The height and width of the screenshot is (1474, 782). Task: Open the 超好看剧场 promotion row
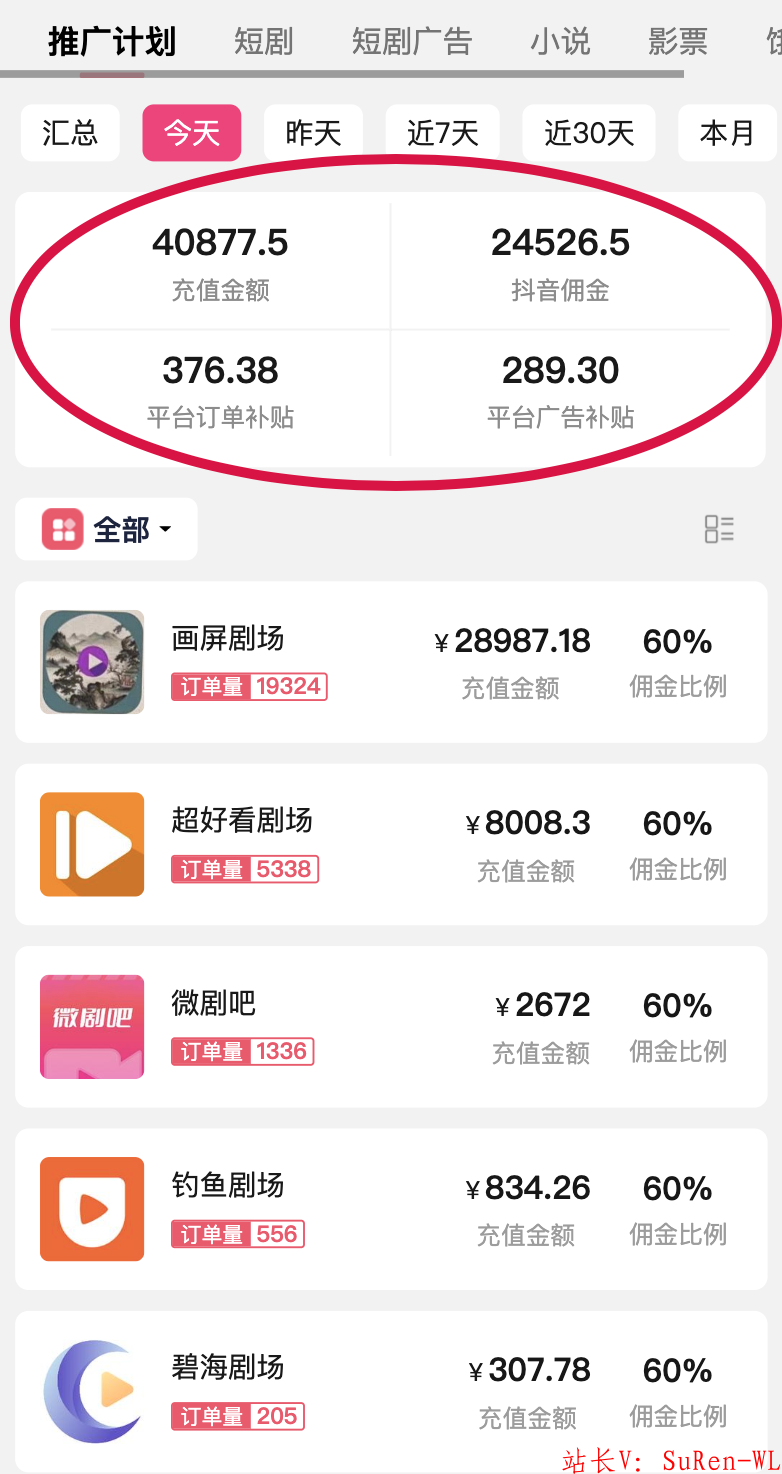[x=391, y=844]
